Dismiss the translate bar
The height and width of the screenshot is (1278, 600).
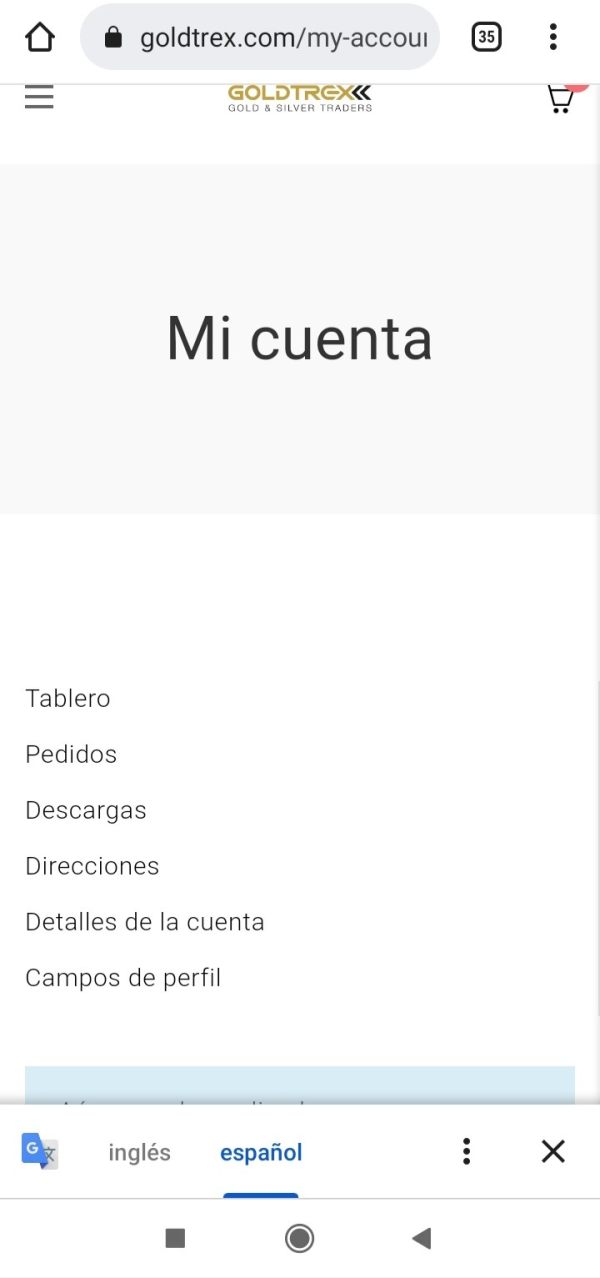point(553,1151)
